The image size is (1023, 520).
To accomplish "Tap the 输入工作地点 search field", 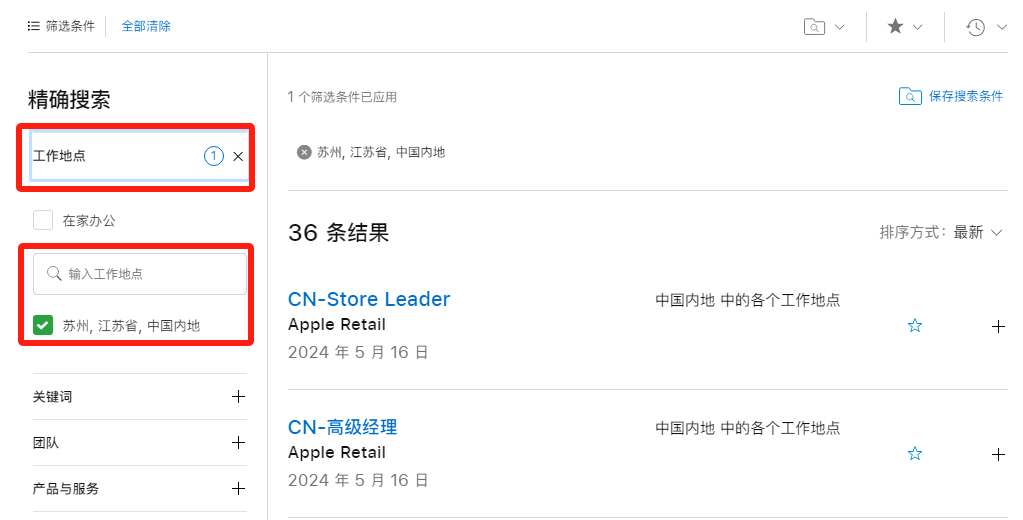I will pos(140,274).
